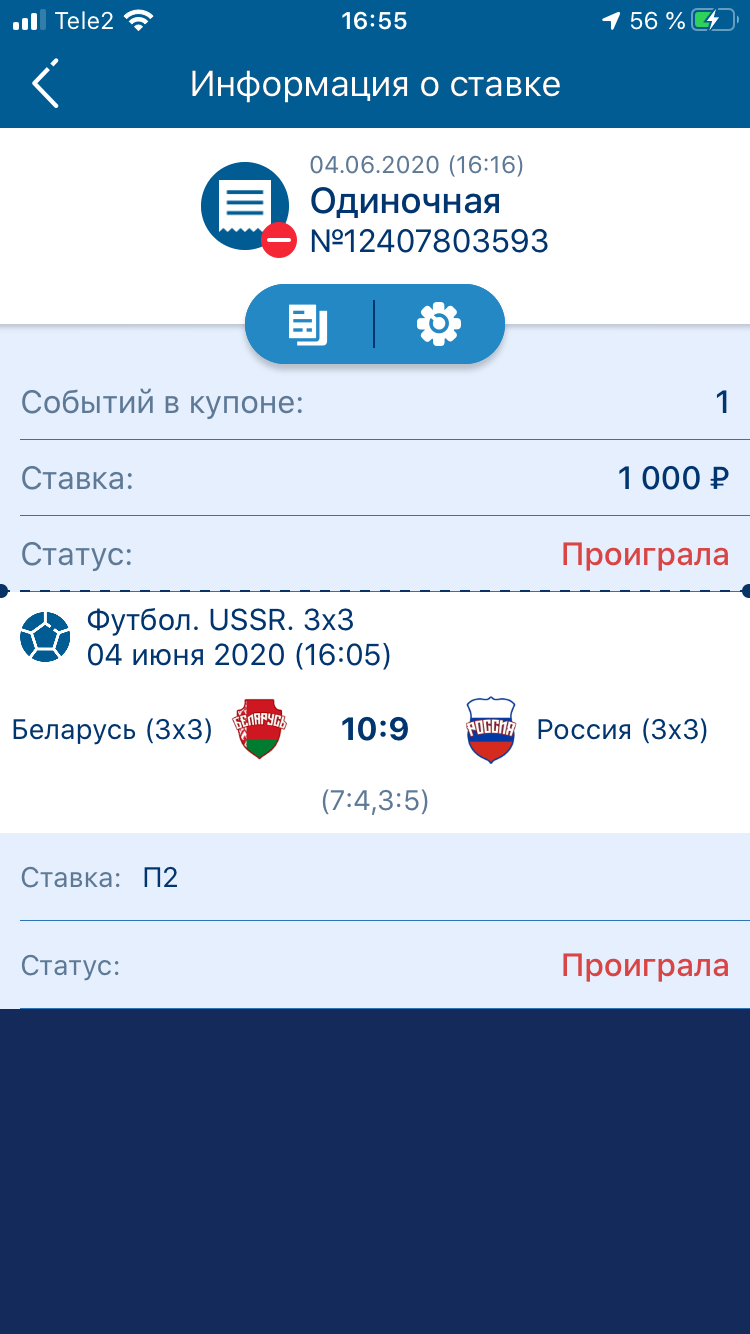Go back from bet information screen
The width and height of the screenshot is (750, 1334).
(x=45, y=84)
